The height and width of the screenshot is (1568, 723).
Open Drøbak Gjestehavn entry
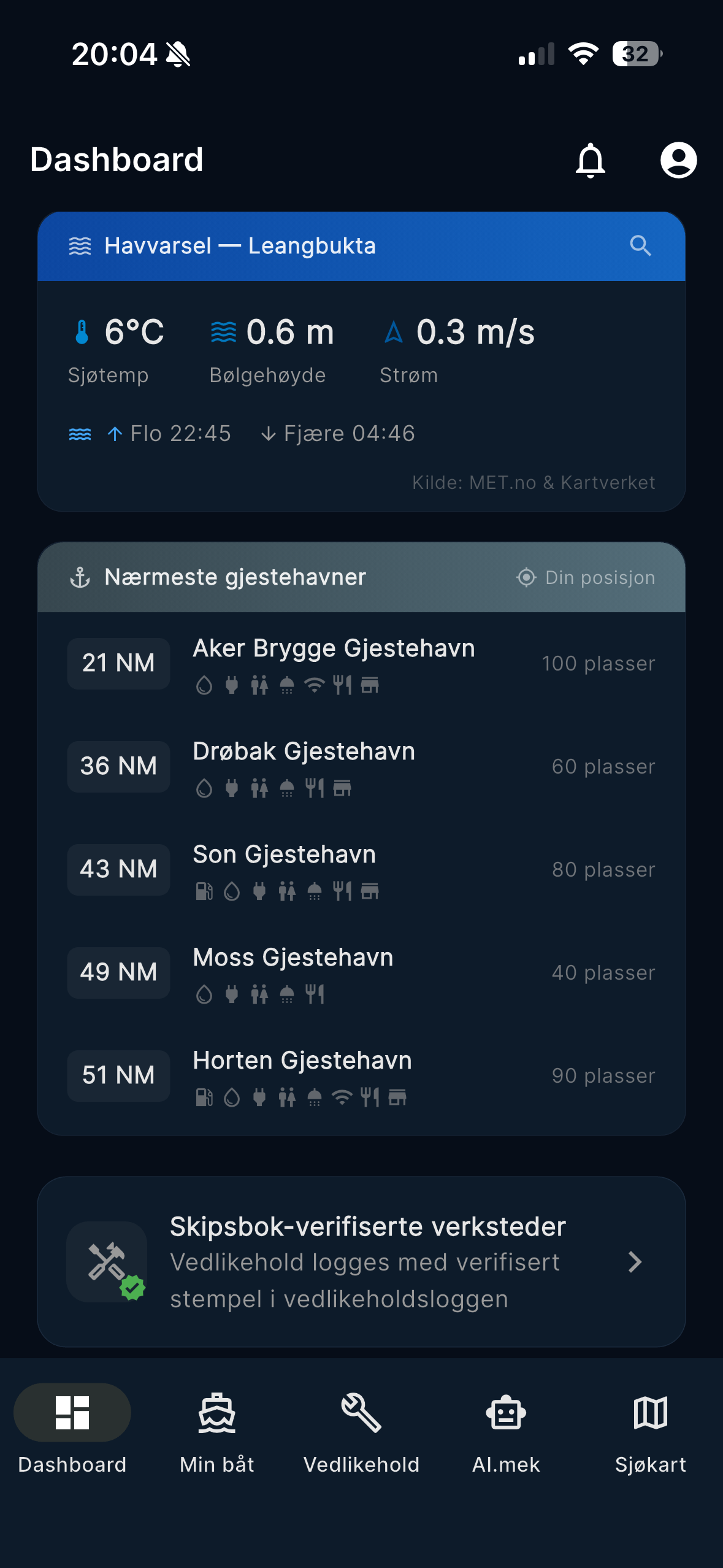[x=362, y=766]
